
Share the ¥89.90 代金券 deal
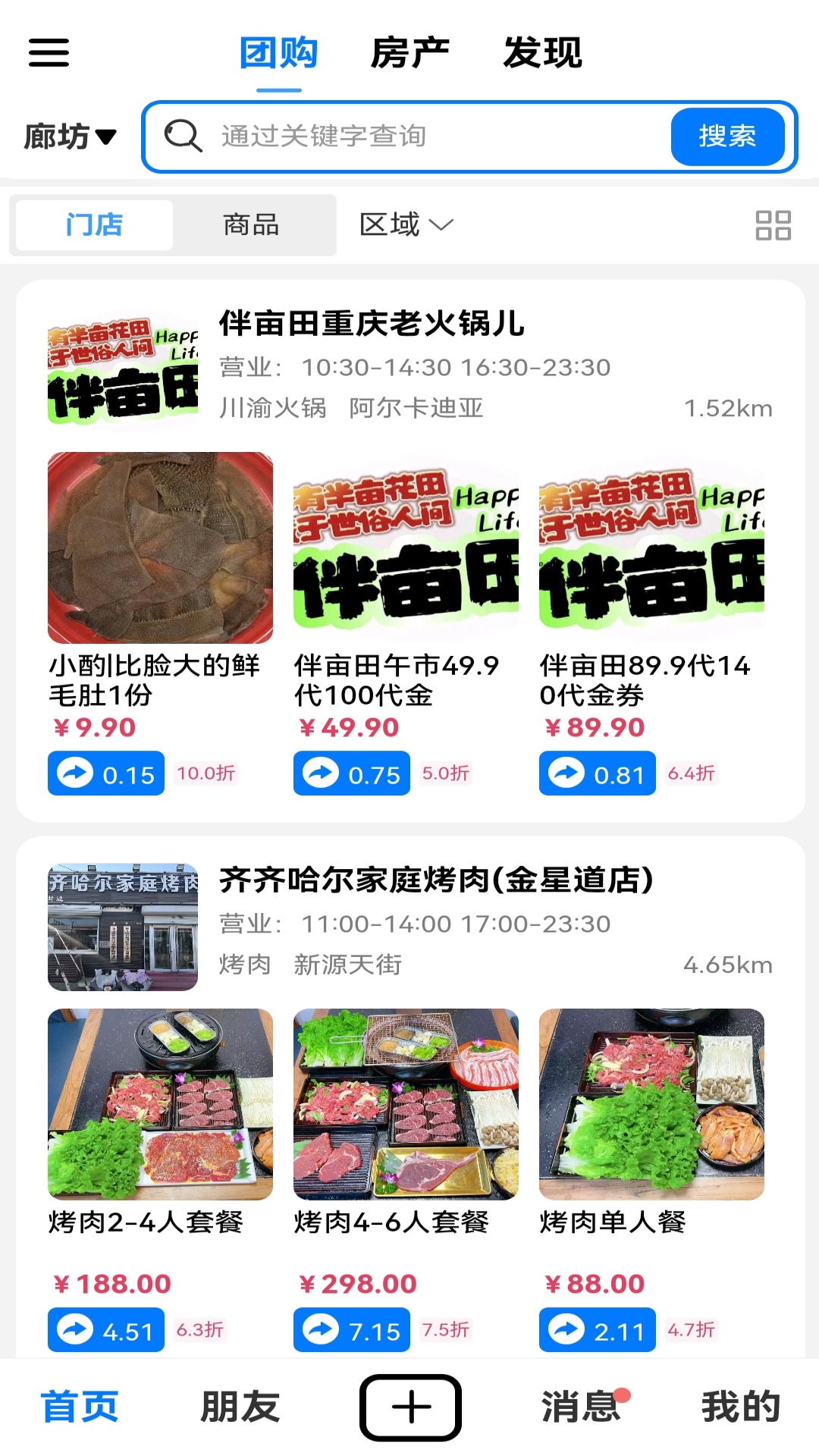point(597,773)
